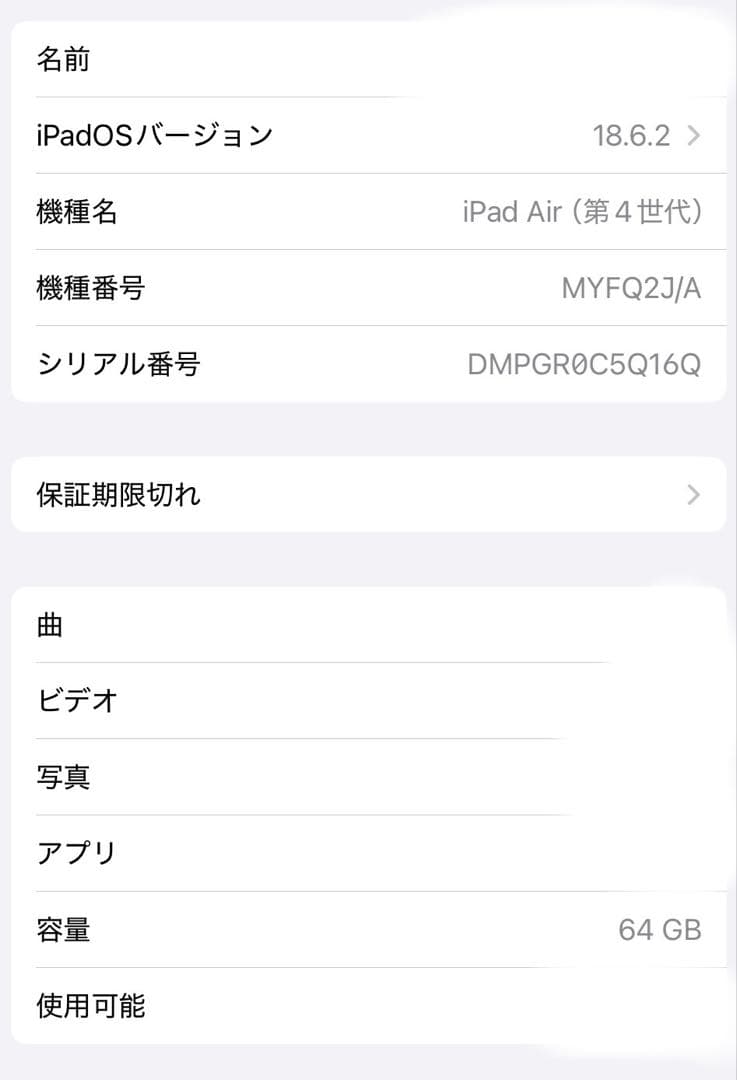The height and width of the screenshot is (1080, 737).
Task: Tap the 写真 photos row
Action: click(x=300, y=777)
